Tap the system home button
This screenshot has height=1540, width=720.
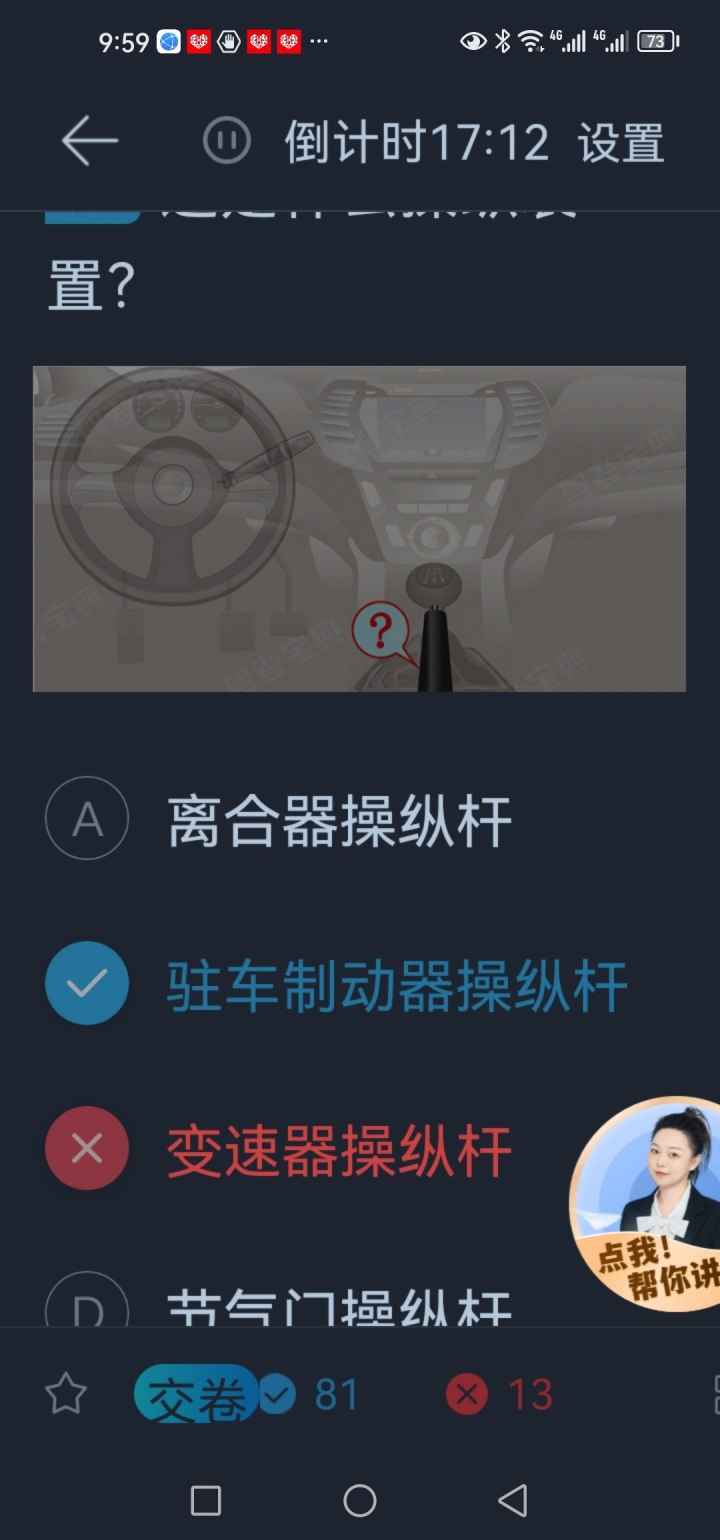tap(359, 1500)
